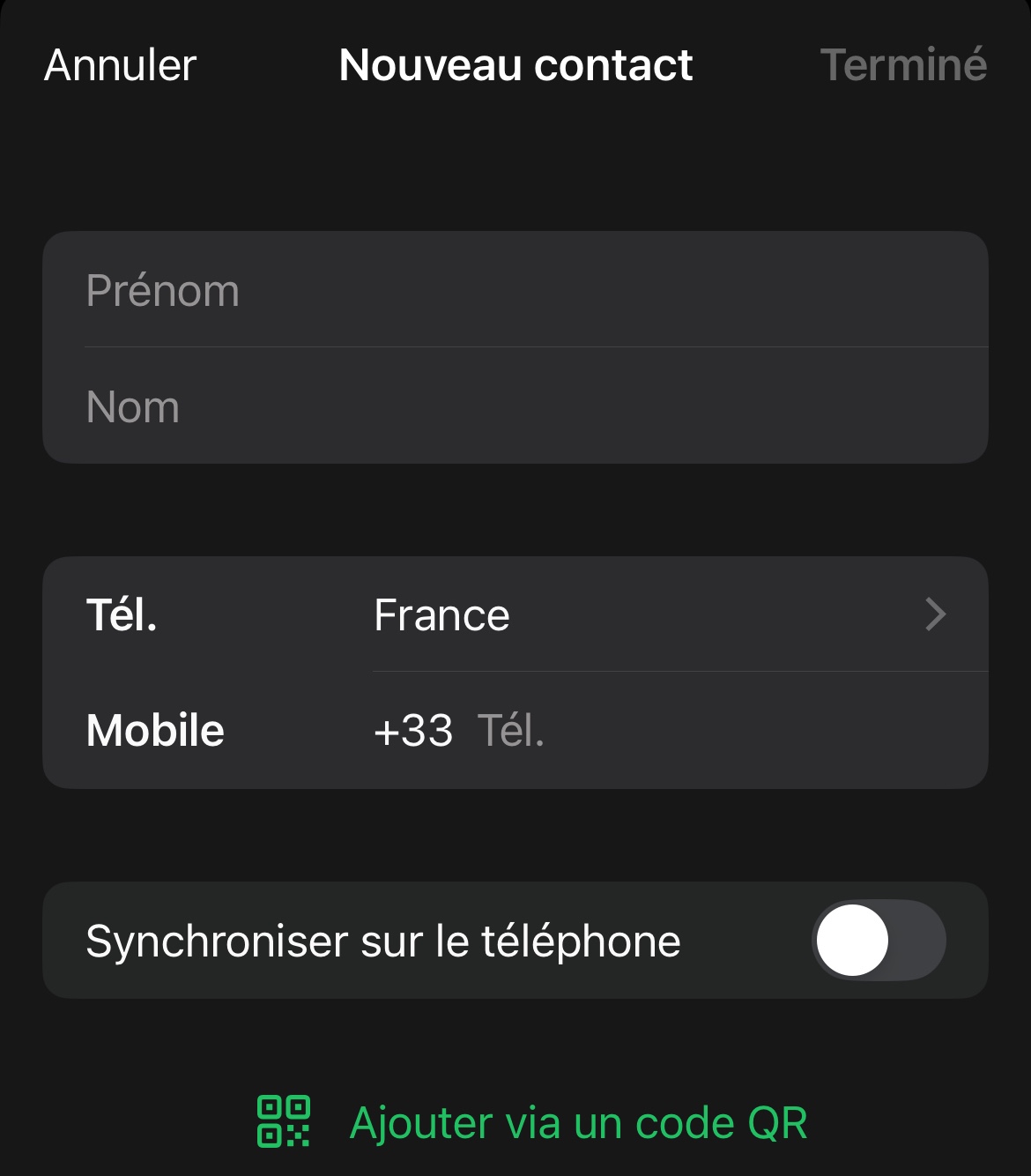1031x1176 pixels.
Task: Cancel with the Annuler button
Action: click(121, 65)
